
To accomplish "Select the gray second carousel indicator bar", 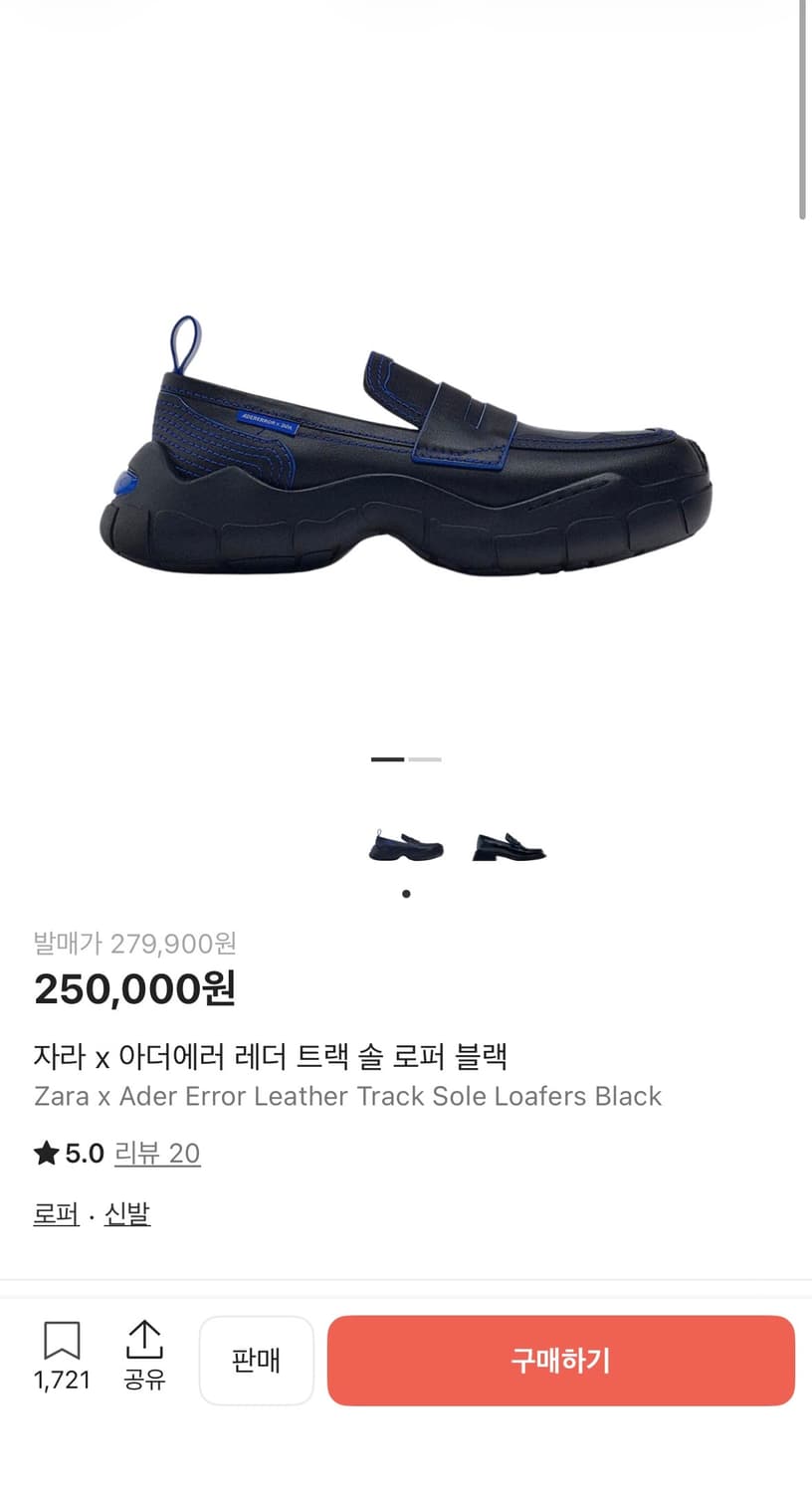I will point(423,759).
